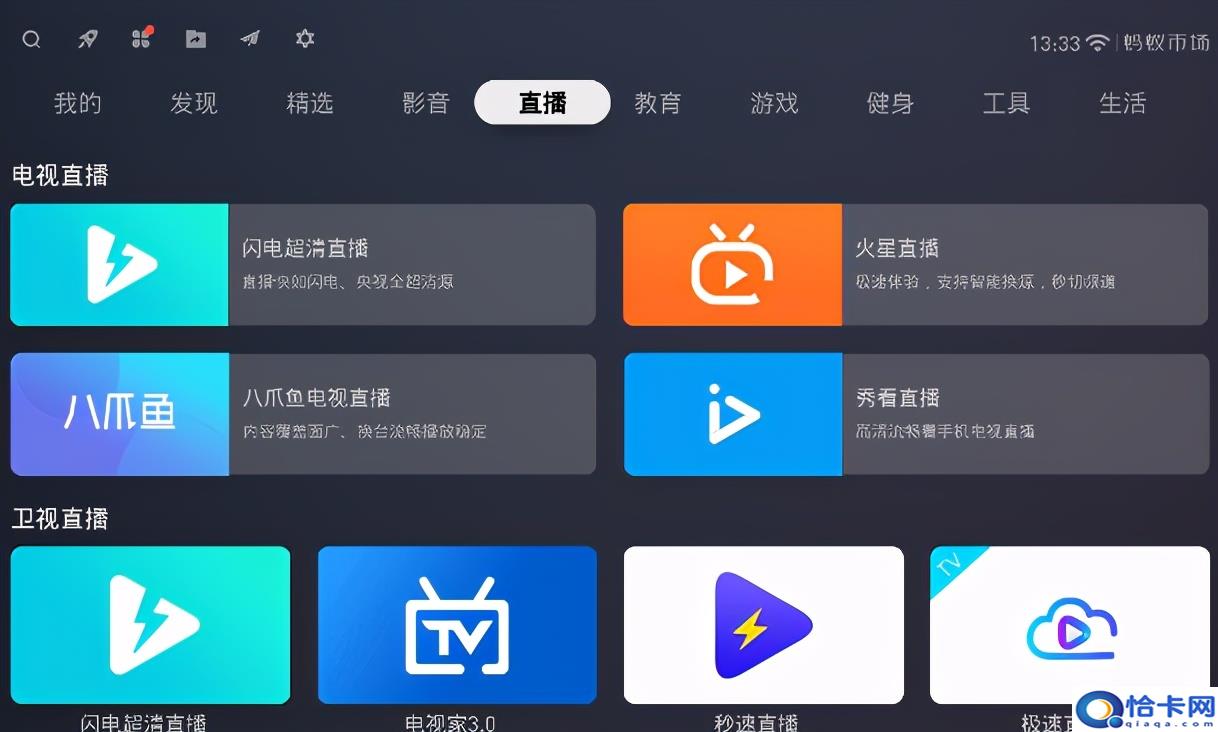Tap the rocket boost icon
Screen dimensions: 1218x732
point(88,40)
